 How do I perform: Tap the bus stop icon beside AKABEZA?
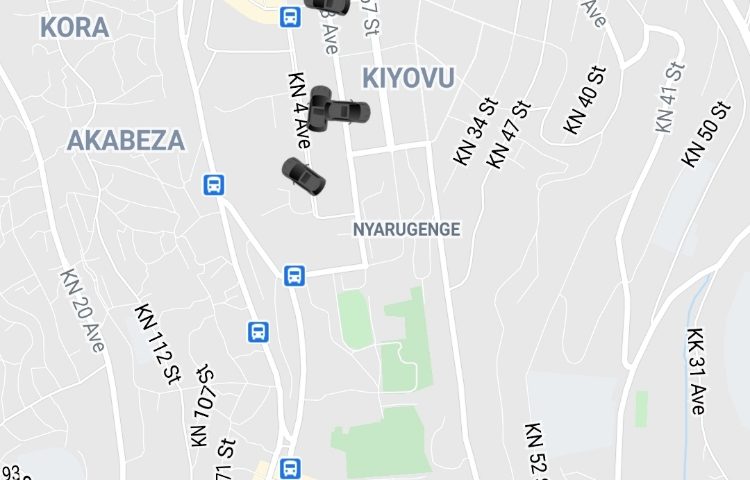point(215,184)
